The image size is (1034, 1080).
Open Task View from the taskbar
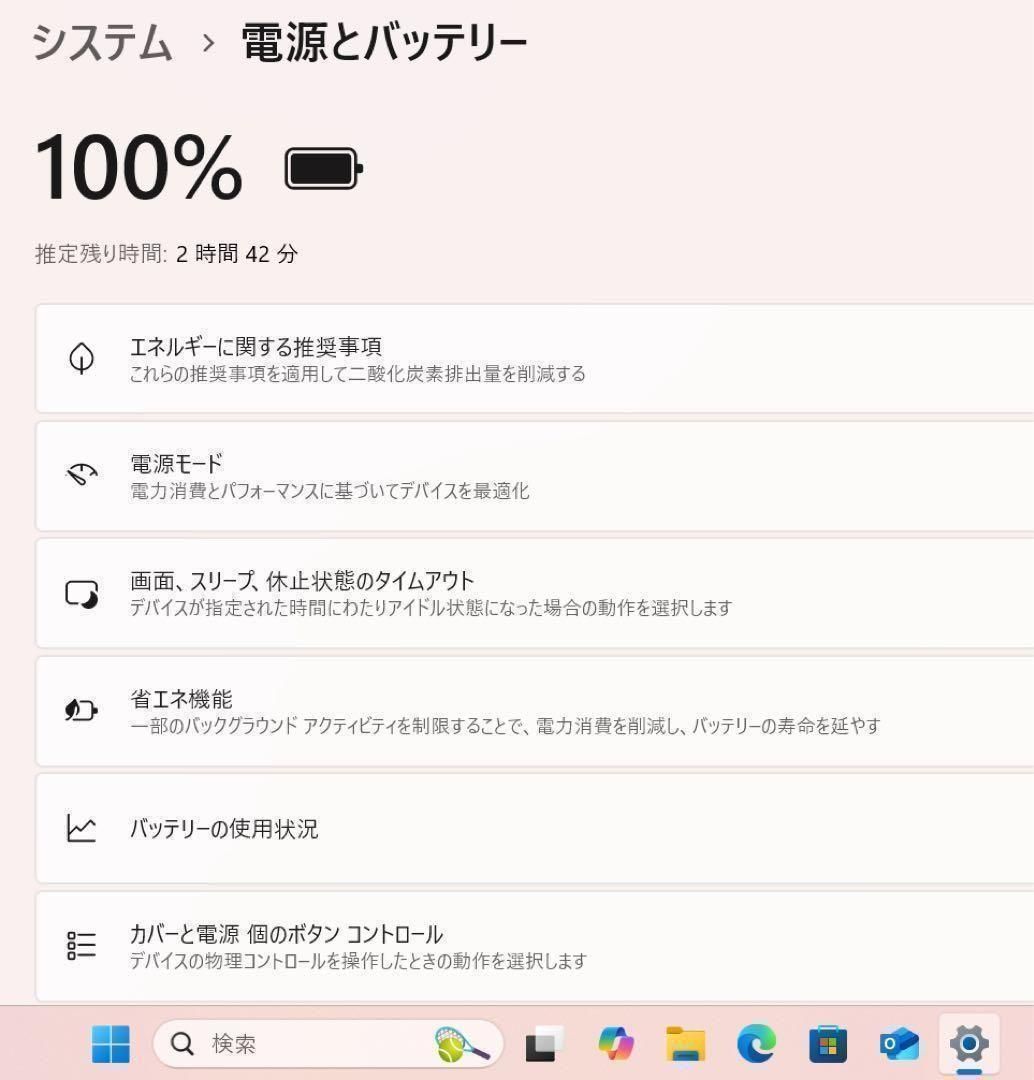click(541, 1044)
